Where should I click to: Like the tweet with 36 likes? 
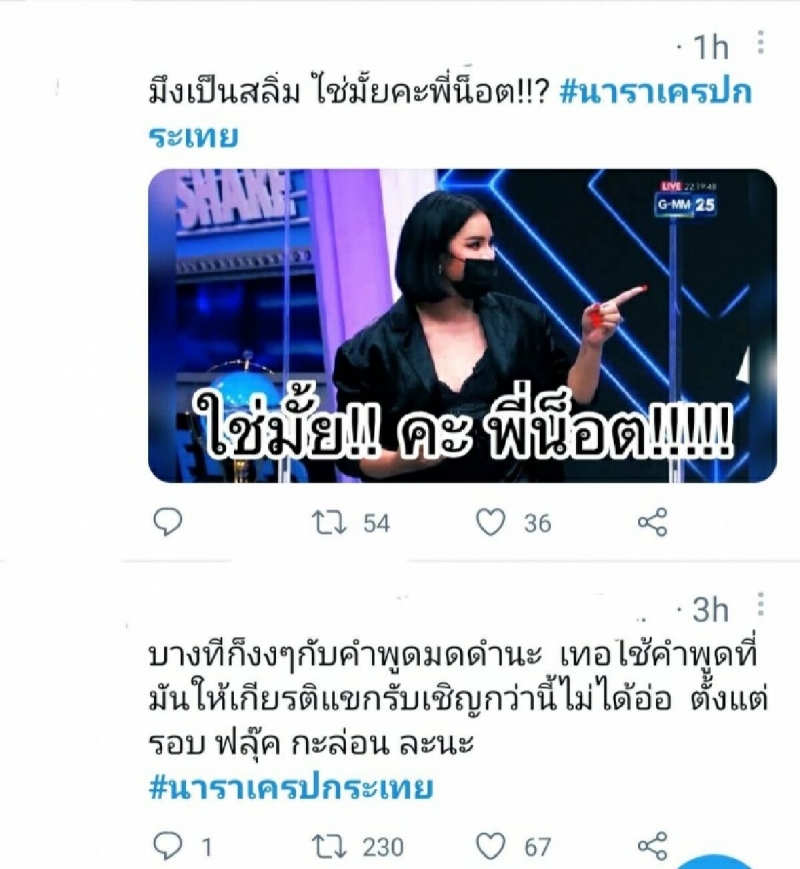tap(489, 521)
